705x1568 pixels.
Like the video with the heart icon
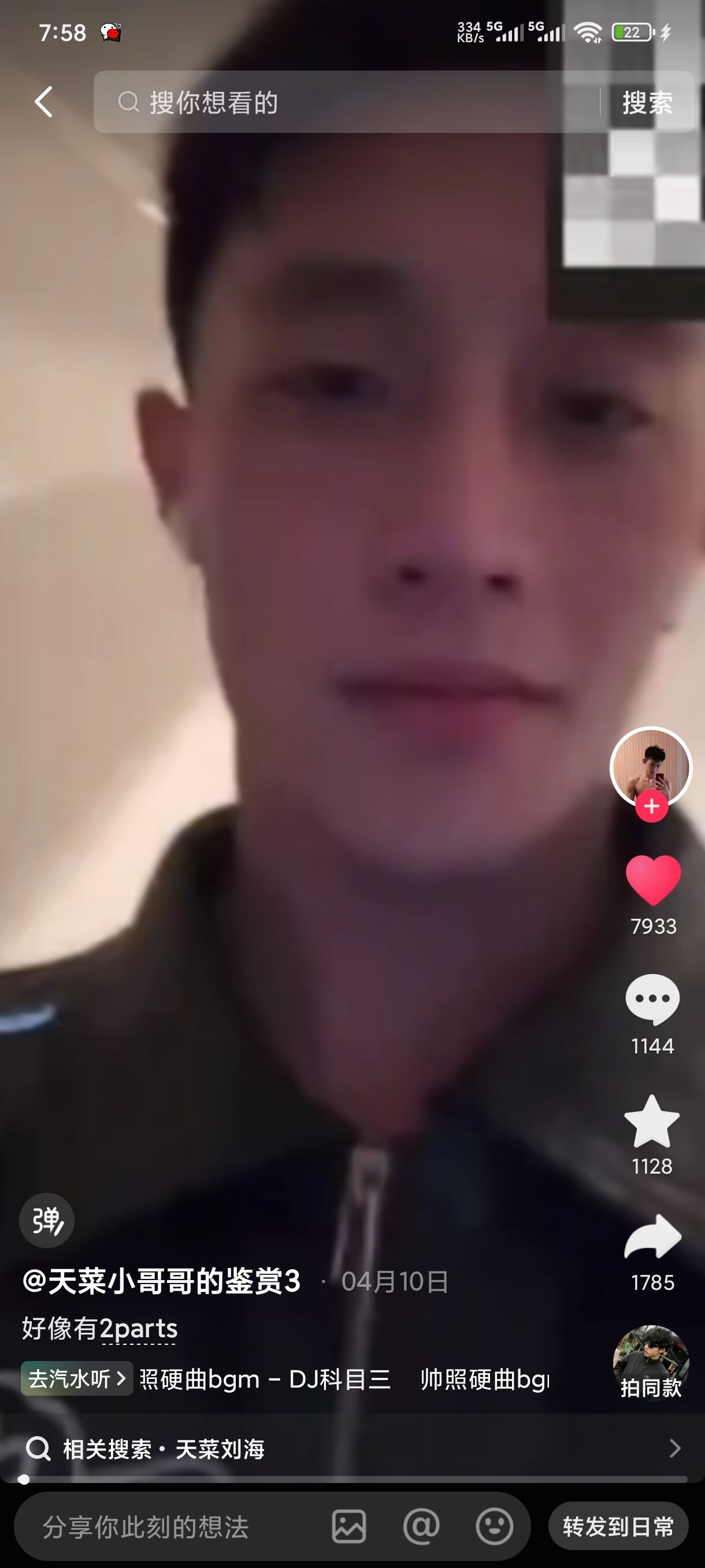(x=652, y=879)
